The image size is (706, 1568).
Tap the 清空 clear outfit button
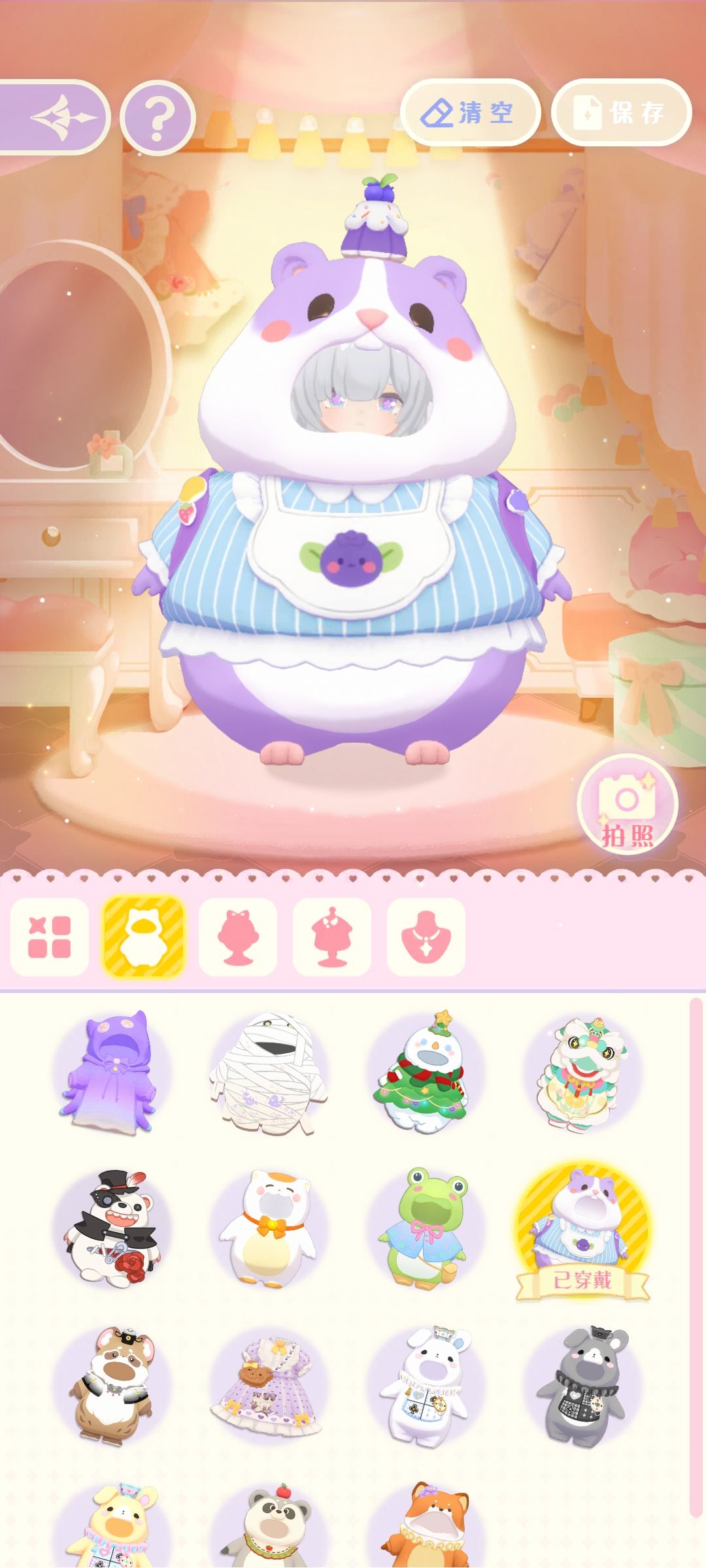(470, 113)
